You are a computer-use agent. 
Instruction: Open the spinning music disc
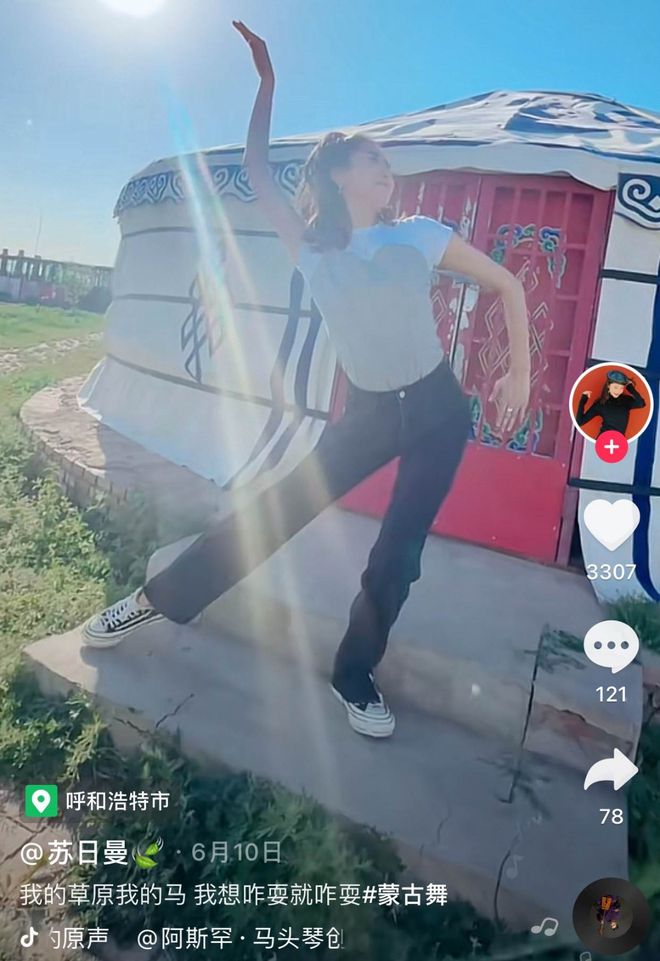(610, 916)
